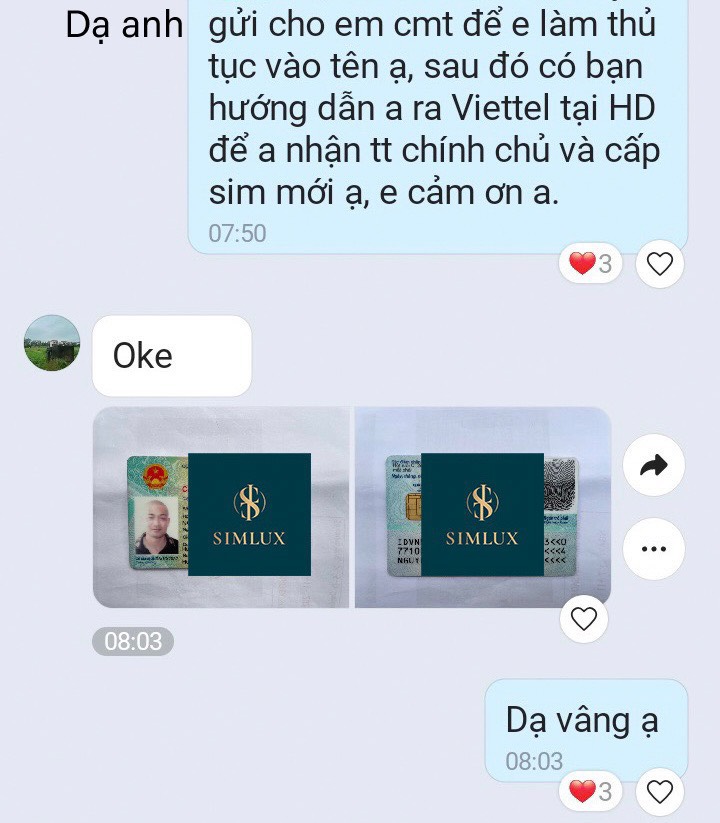This screenshot has width=720, height=823.
Task: Open the back-side ID card photo
Action: [x=482, y=507]
